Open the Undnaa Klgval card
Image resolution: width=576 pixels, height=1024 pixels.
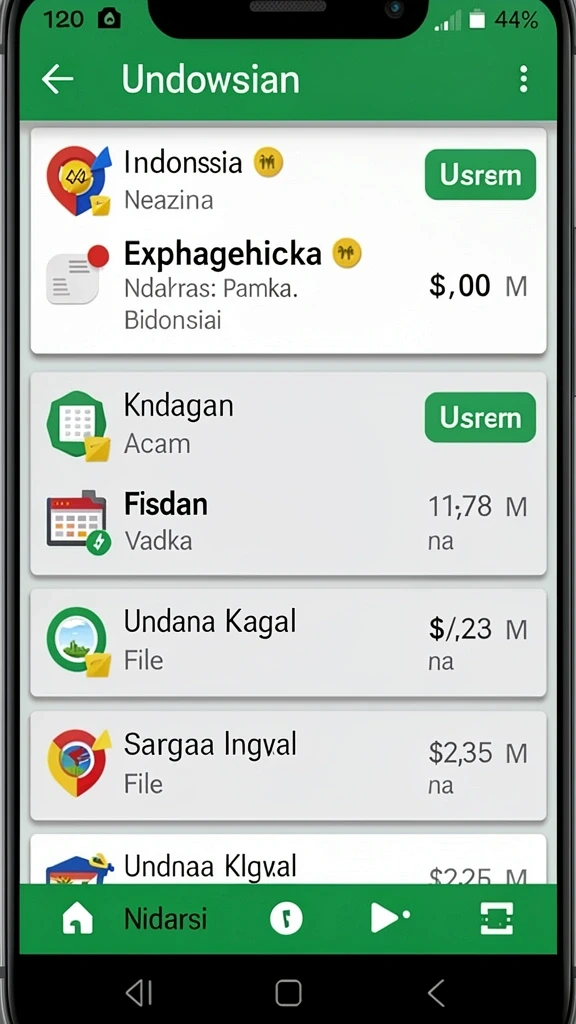click(x=288, y=859)
